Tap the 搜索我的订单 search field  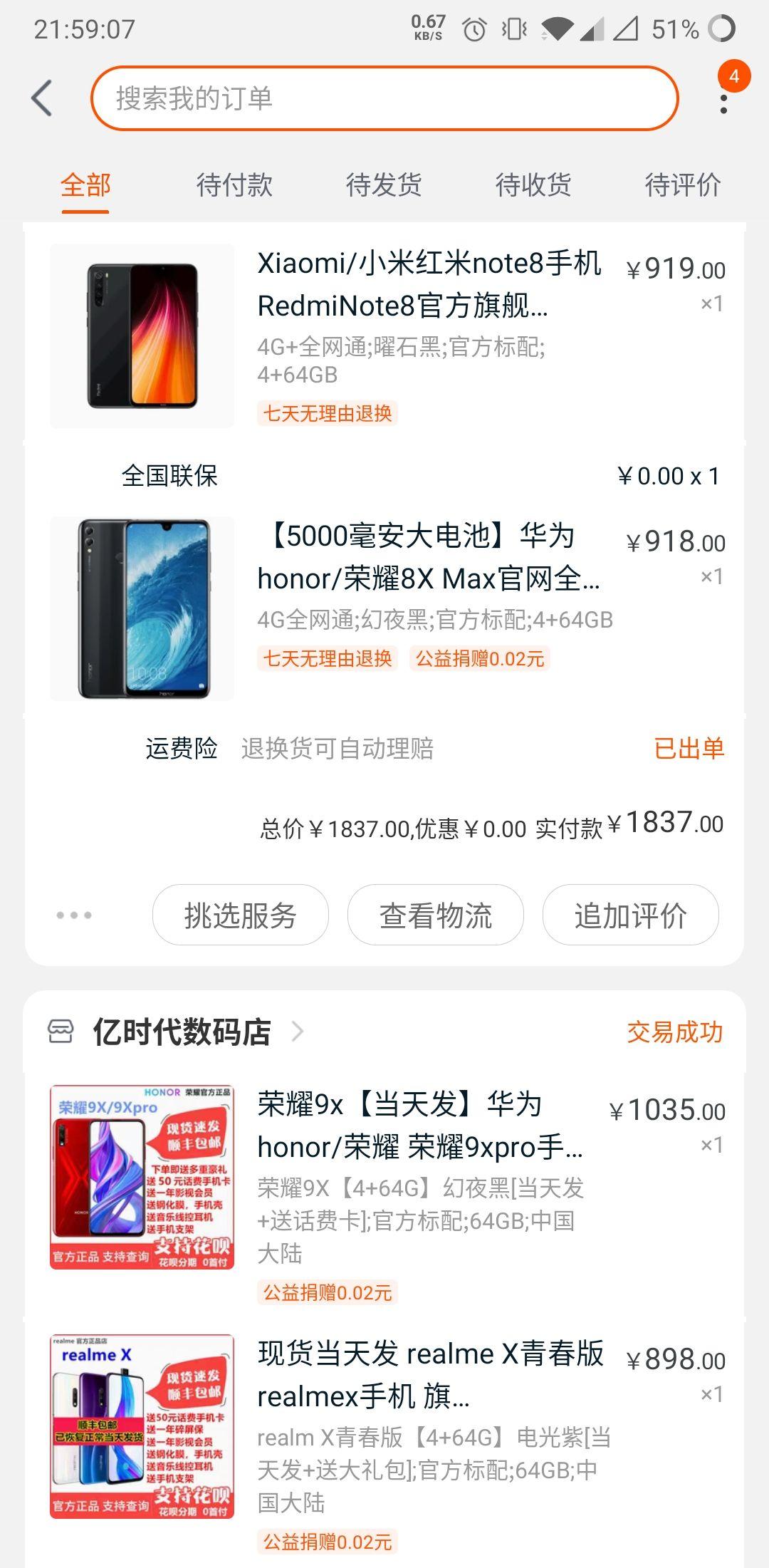click(x=384, y=98)
